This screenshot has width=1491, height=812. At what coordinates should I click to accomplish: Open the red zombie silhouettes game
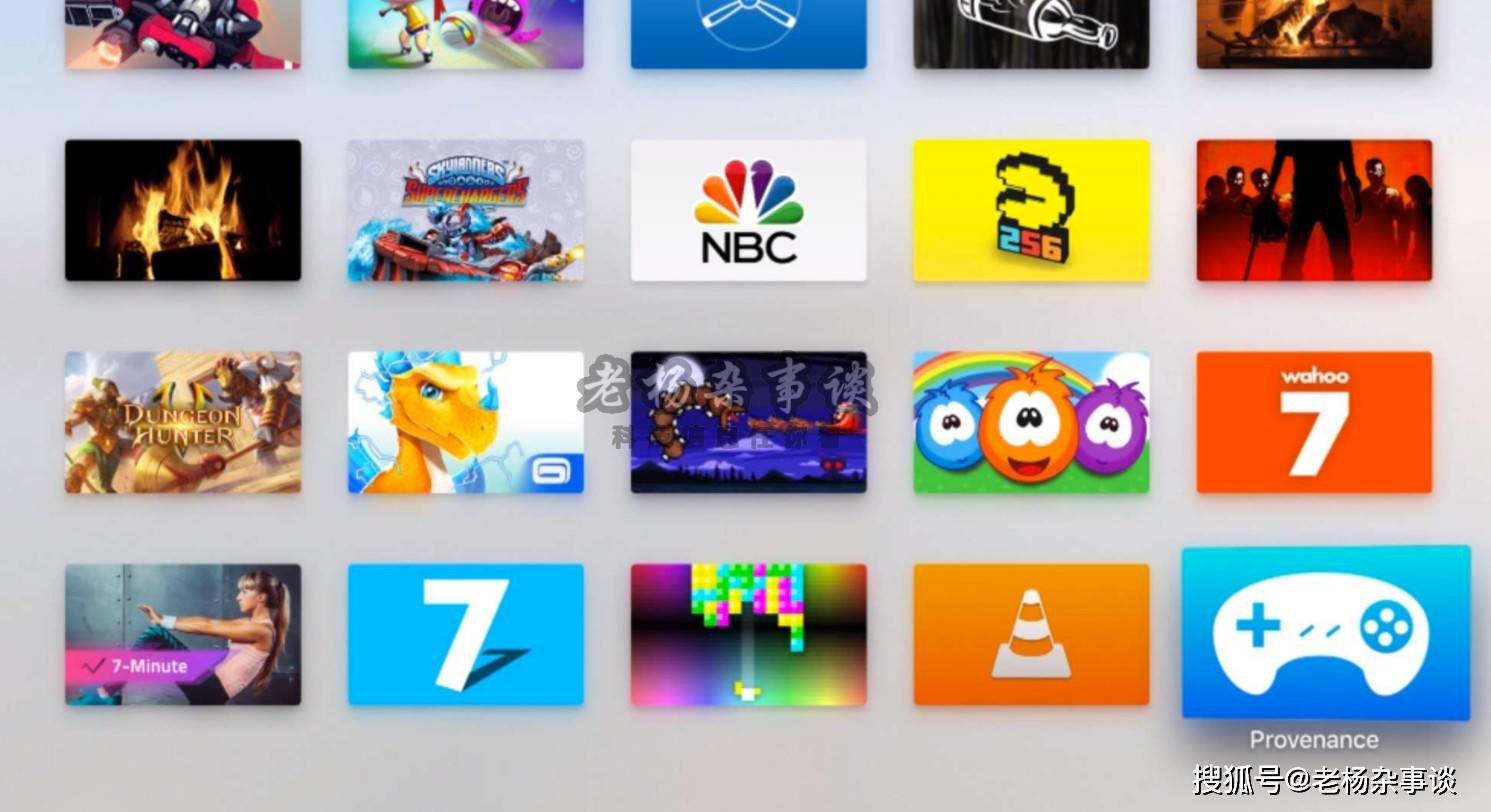coord(1314,210)
